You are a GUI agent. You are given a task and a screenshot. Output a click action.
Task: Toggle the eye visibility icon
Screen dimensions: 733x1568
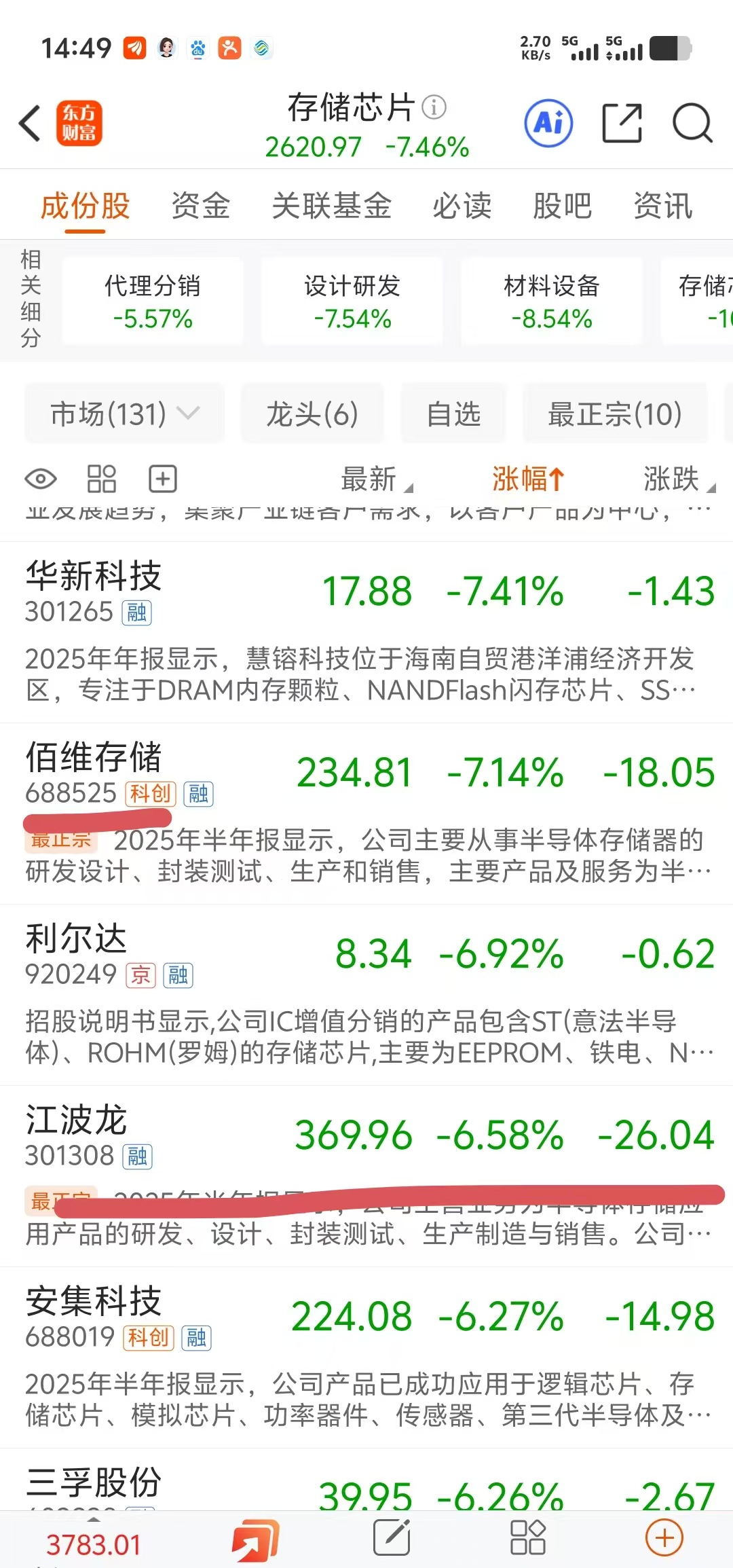click(x=41, y=479)
